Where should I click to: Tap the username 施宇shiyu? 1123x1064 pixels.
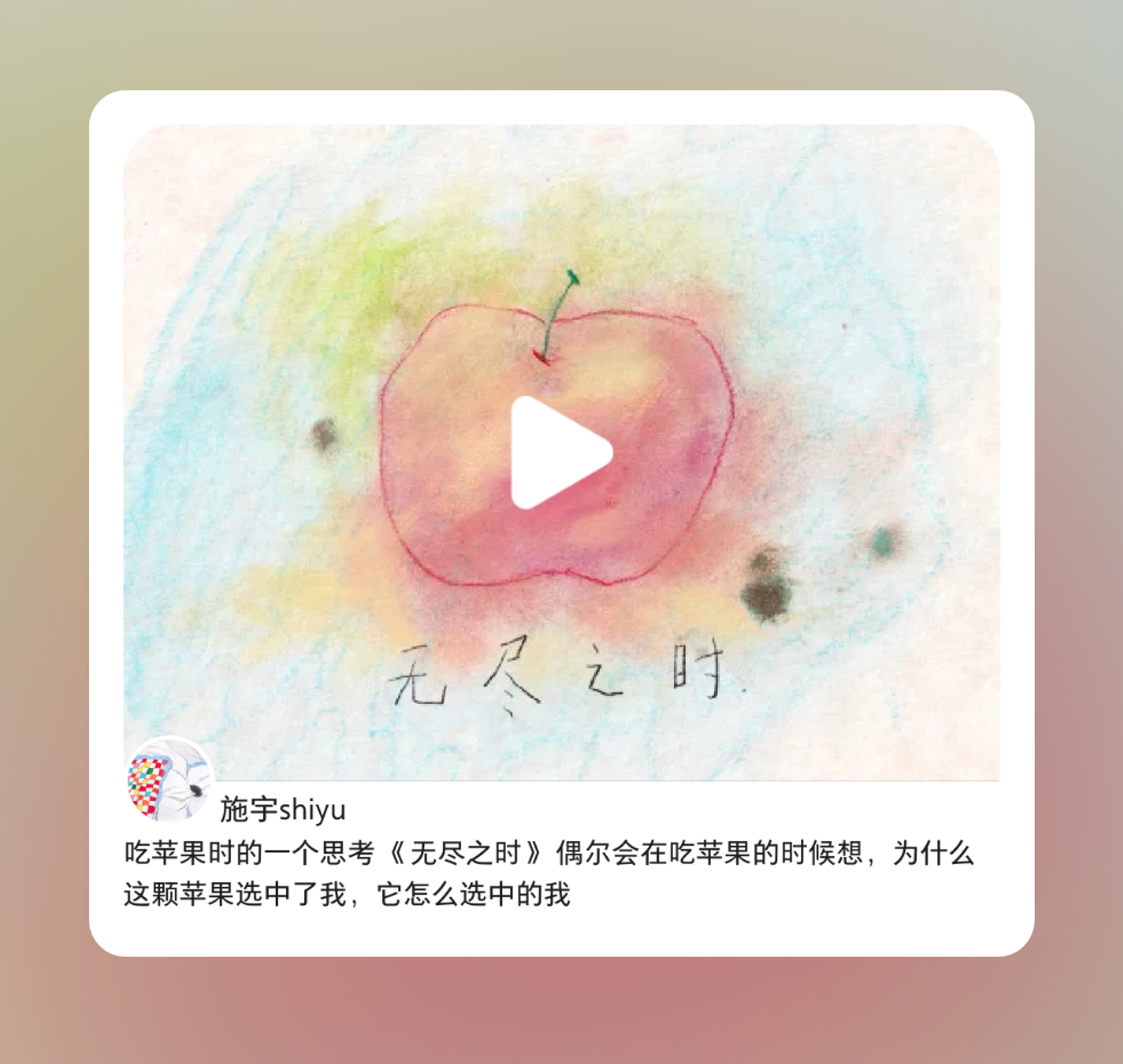pos(283,810)
